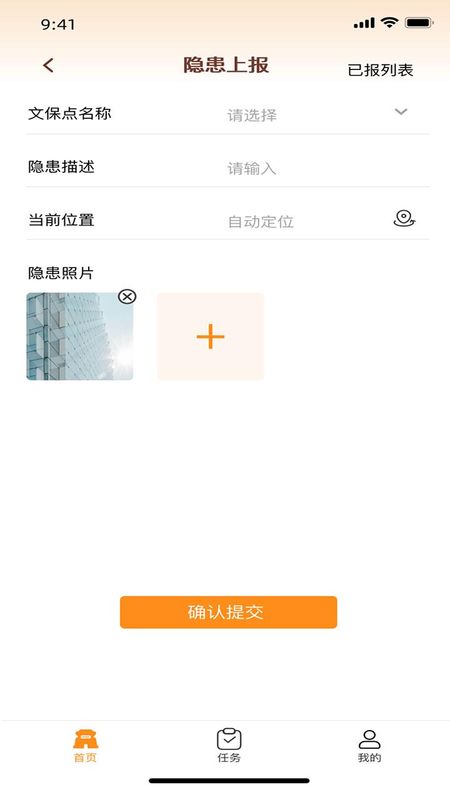This screenshot has height=800, width=450.
Task: Expand the 文保点名称 dropdown
Action: 401,112
